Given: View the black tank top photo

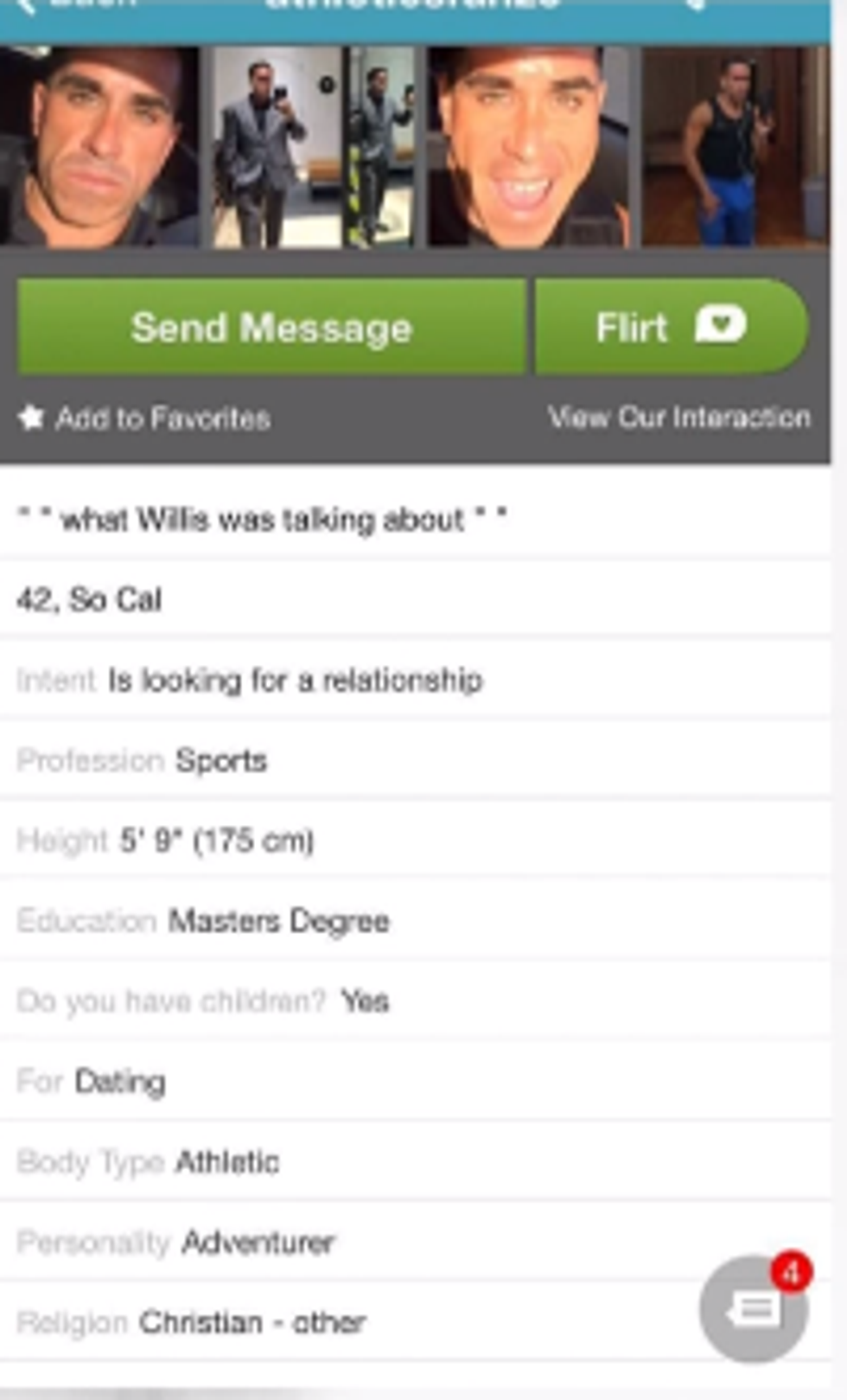Looking at the screenshot, I should pyautogui.click(x=736, y=148).
